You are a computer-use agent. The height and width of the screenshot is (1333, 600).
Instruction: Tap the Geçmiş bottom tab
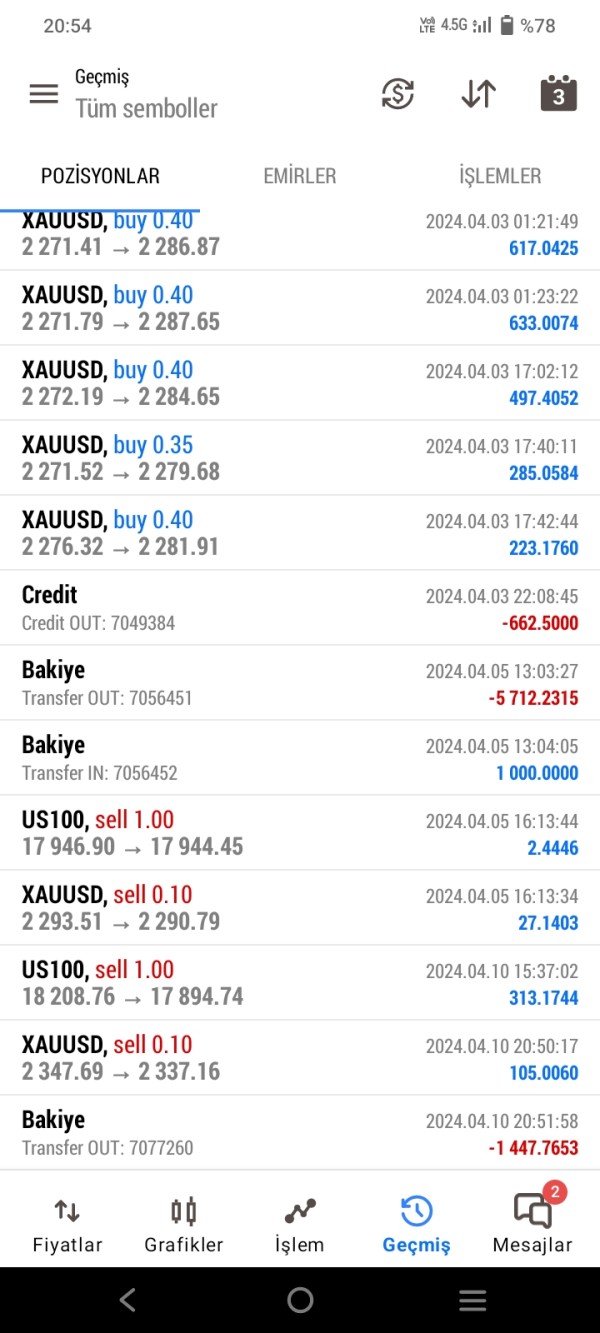[x=417, y=1225]
